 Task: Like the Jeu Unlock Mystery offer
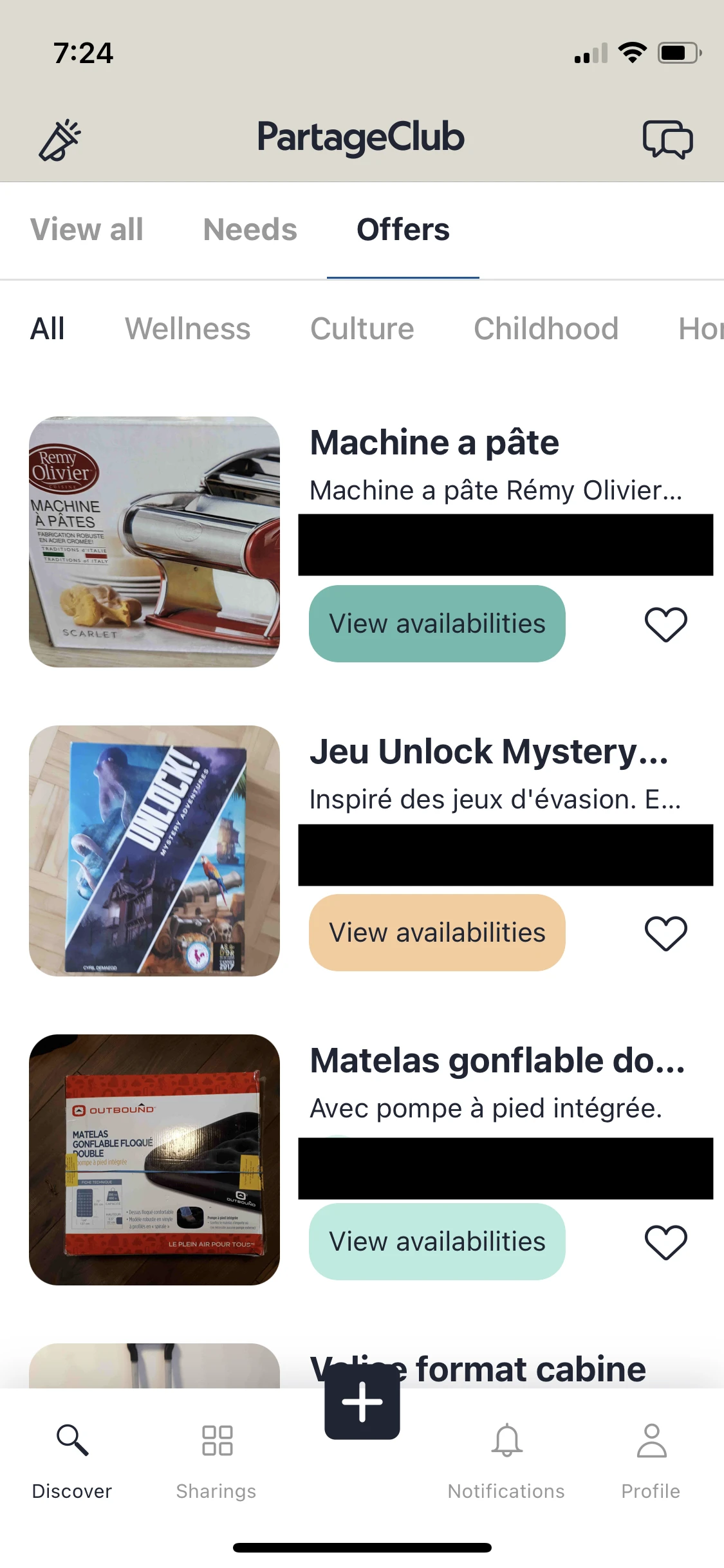click(x=666, y=933)
